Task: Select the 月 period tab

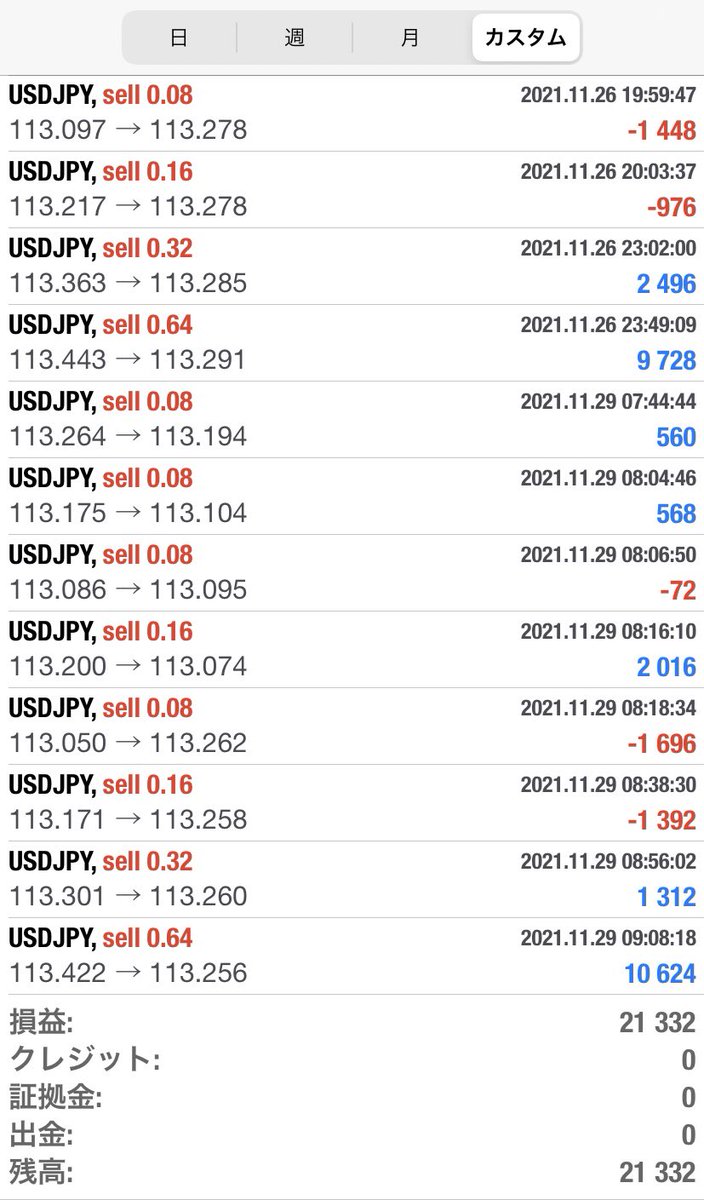Action: point(410,38)
